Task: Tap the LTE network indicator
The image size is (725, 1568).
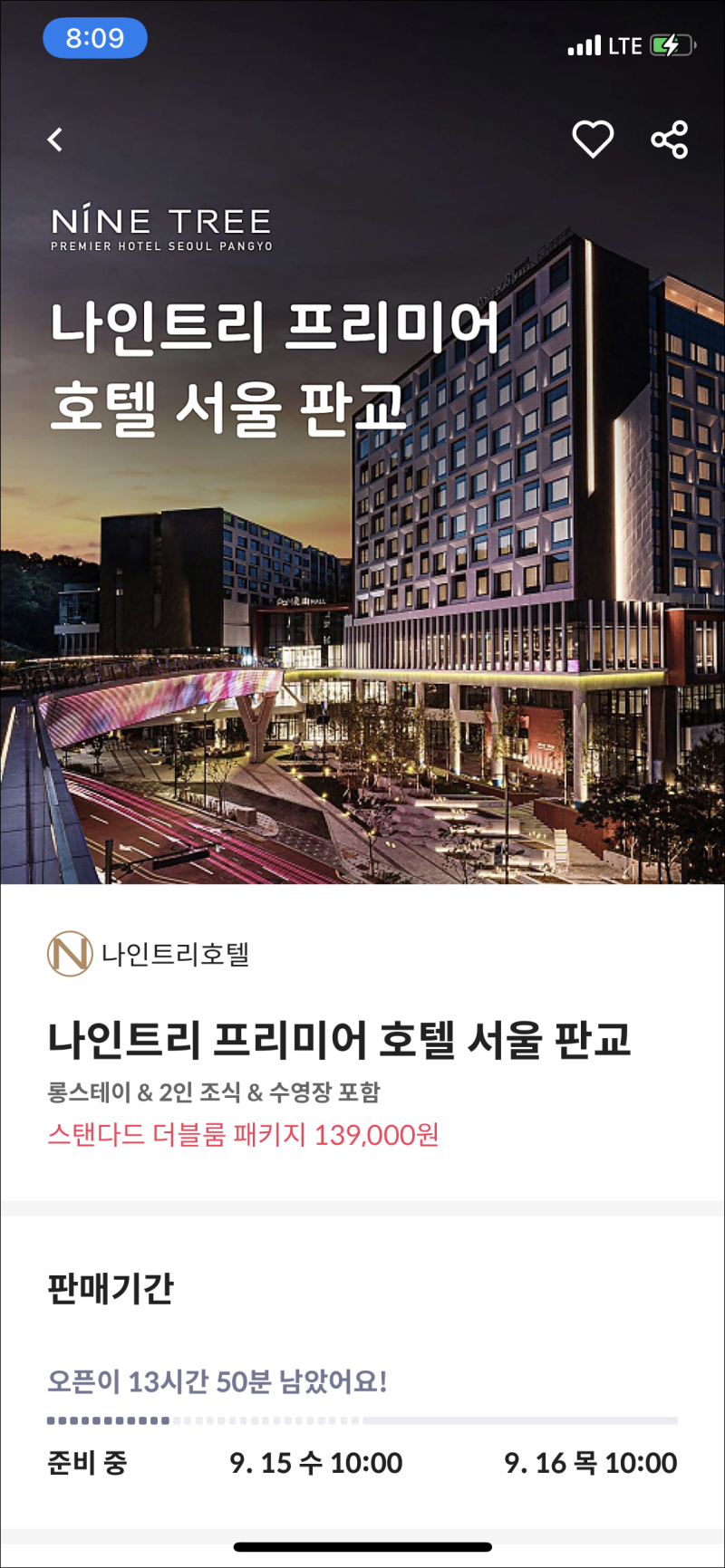Action: pos(623,43)
